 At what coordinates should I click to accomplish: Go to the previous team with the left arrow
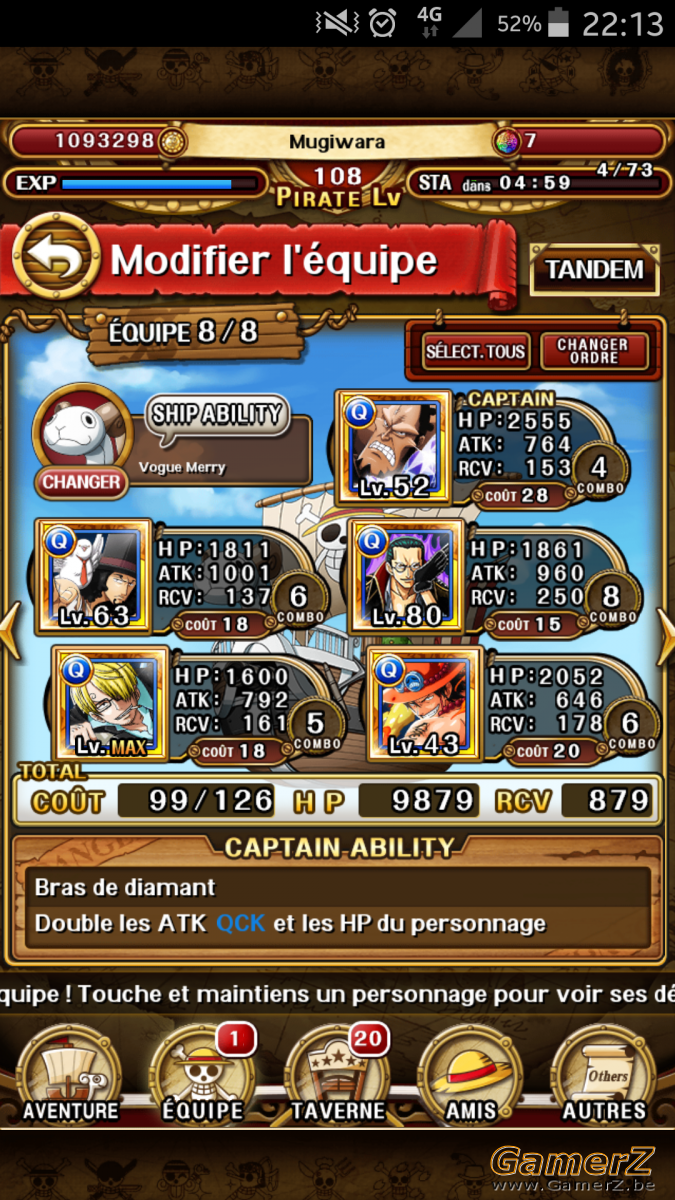(x=10, y=630)
